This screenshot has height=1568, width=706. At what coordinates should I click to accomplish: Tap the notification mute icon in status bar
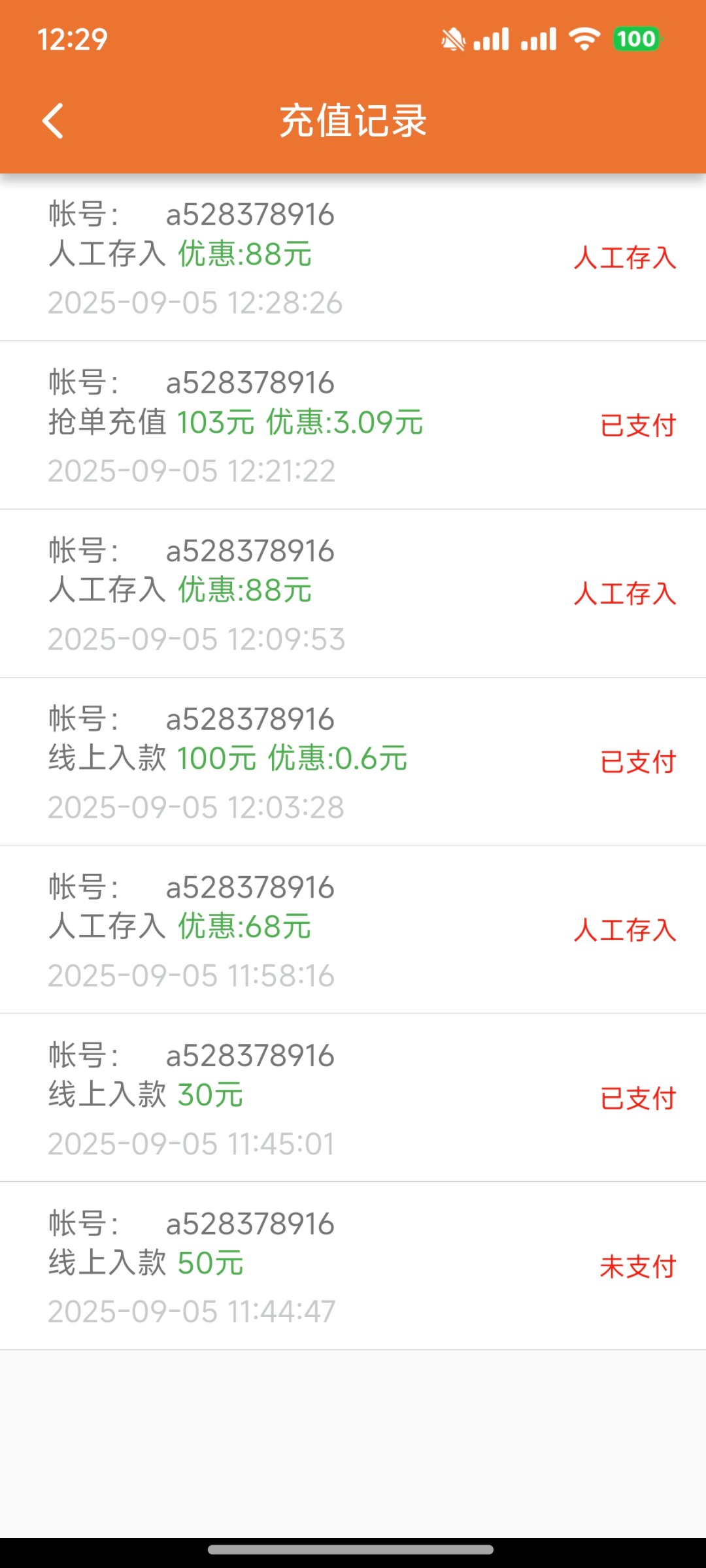[453, 39]
